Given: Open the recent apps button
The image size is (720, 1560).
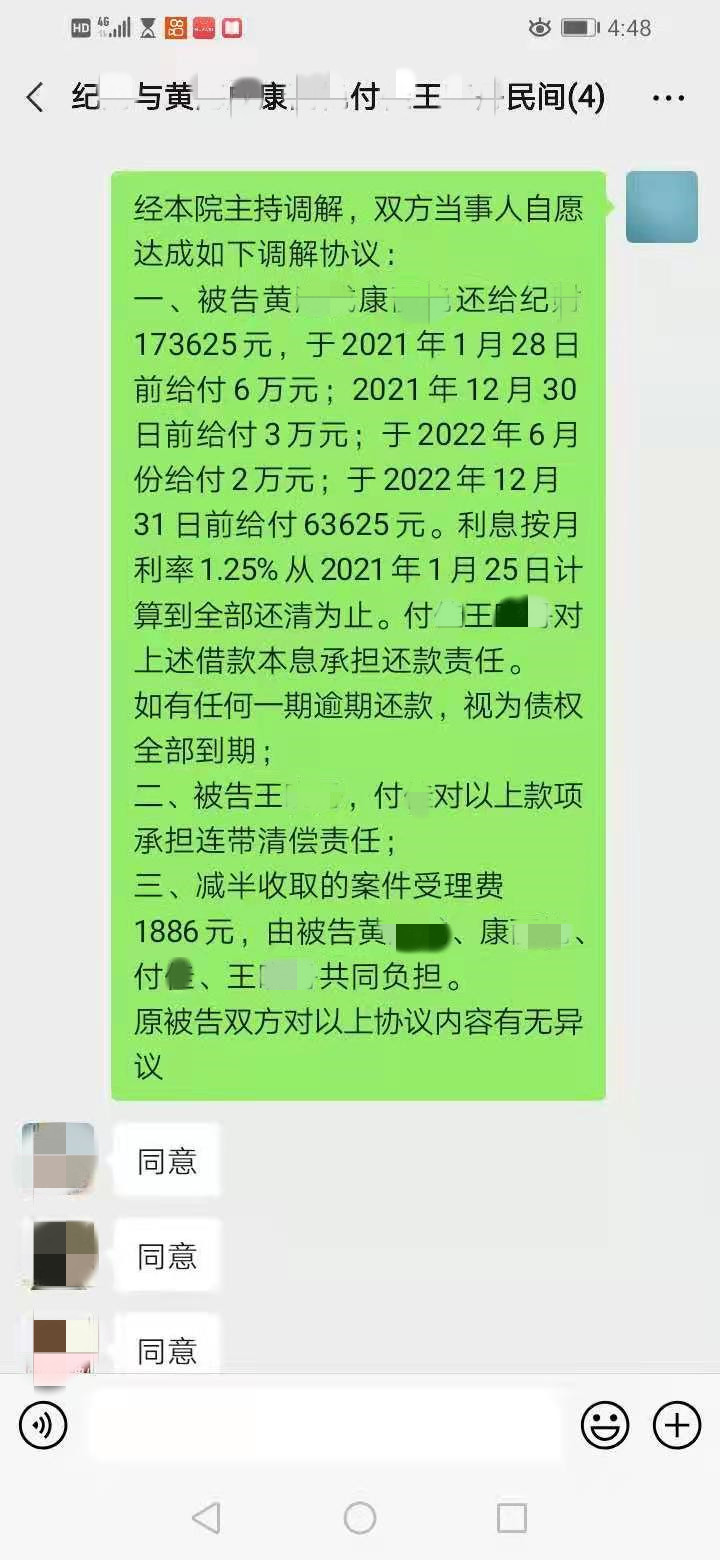Looking at the screenshot, I should (x=511, y=1518).
